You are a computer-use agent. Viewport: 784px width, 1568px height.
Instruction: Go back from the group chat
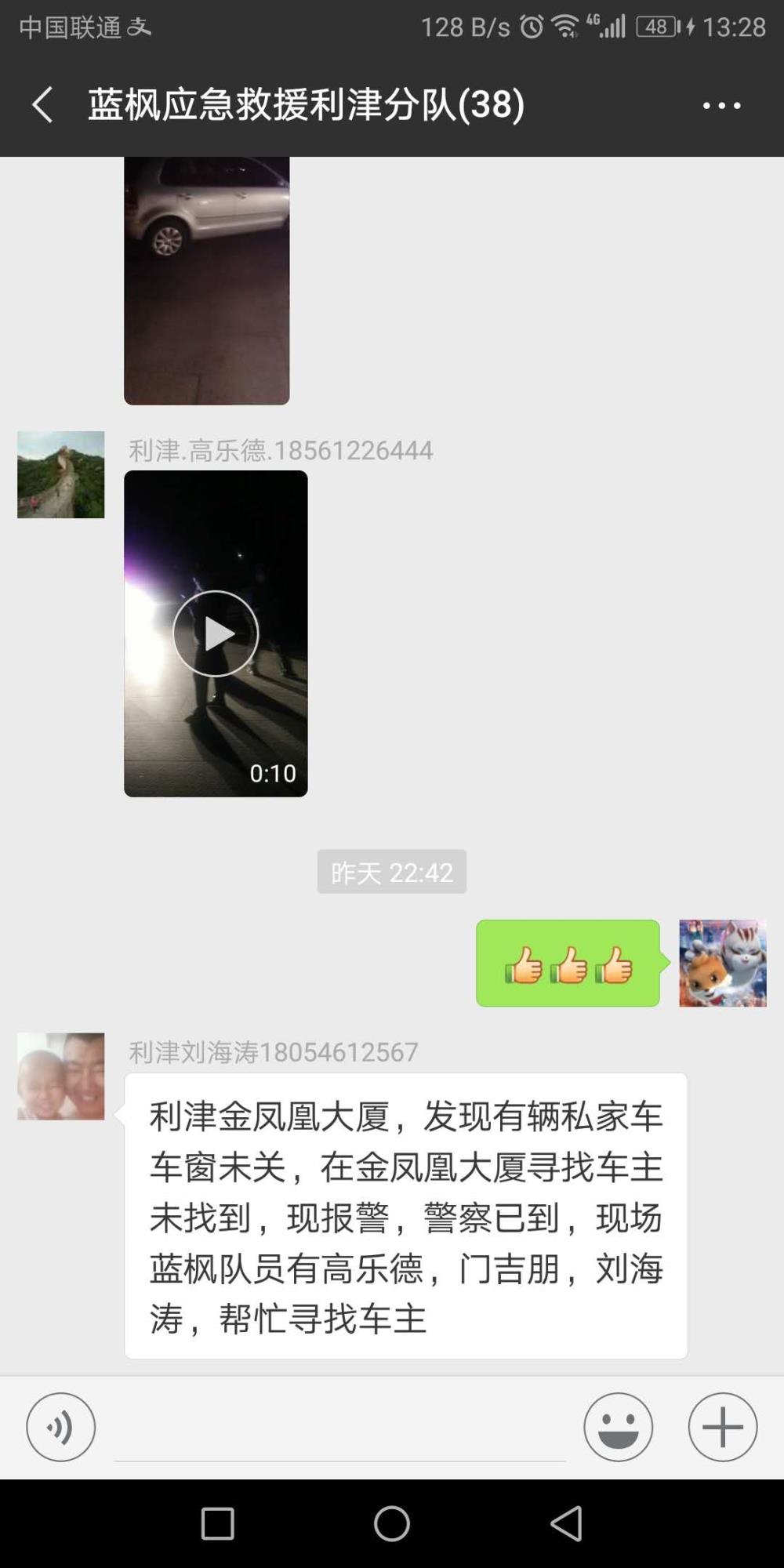pyautogui.click(x=43, y=104)
